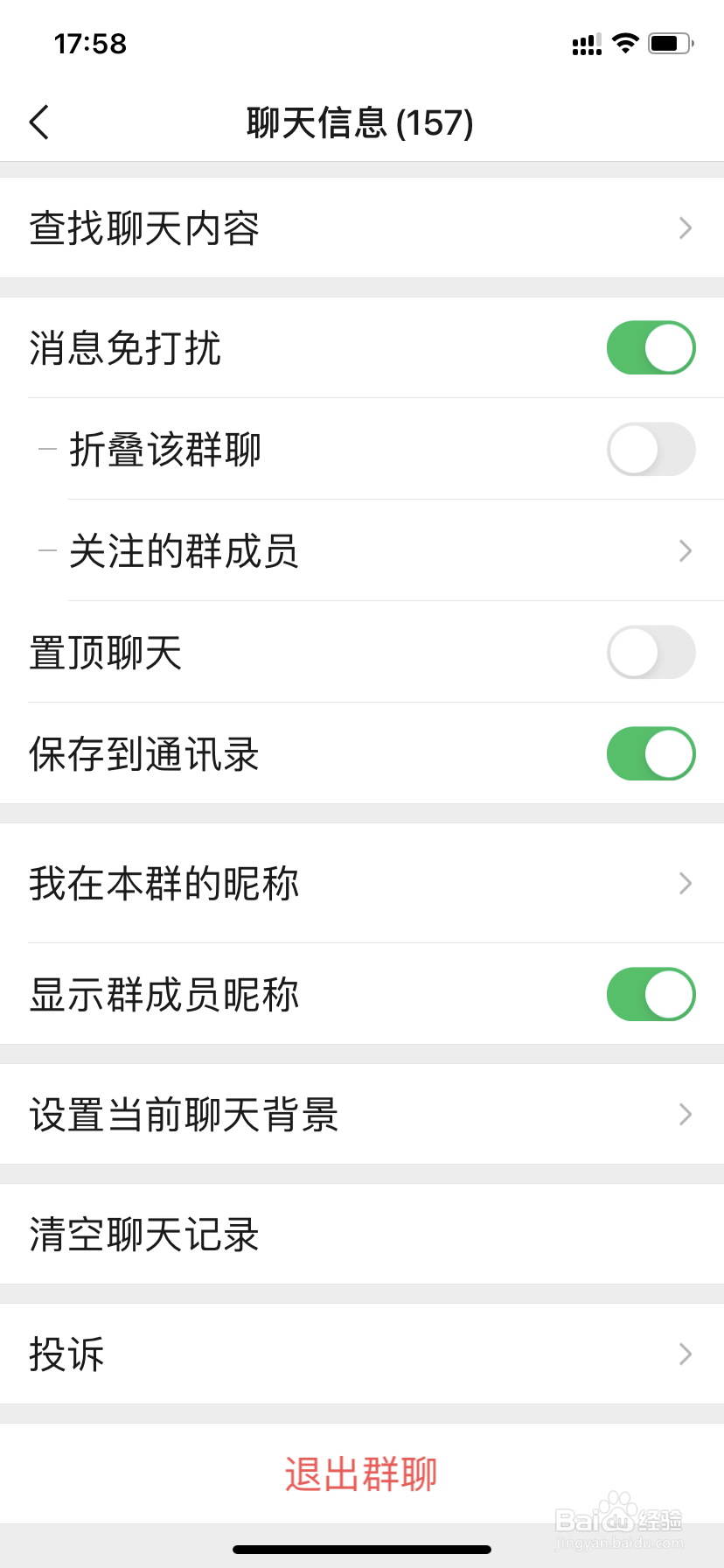Open 设置当前聊天背景
Screen dimensions: 724x1568
coord(362,1115)
